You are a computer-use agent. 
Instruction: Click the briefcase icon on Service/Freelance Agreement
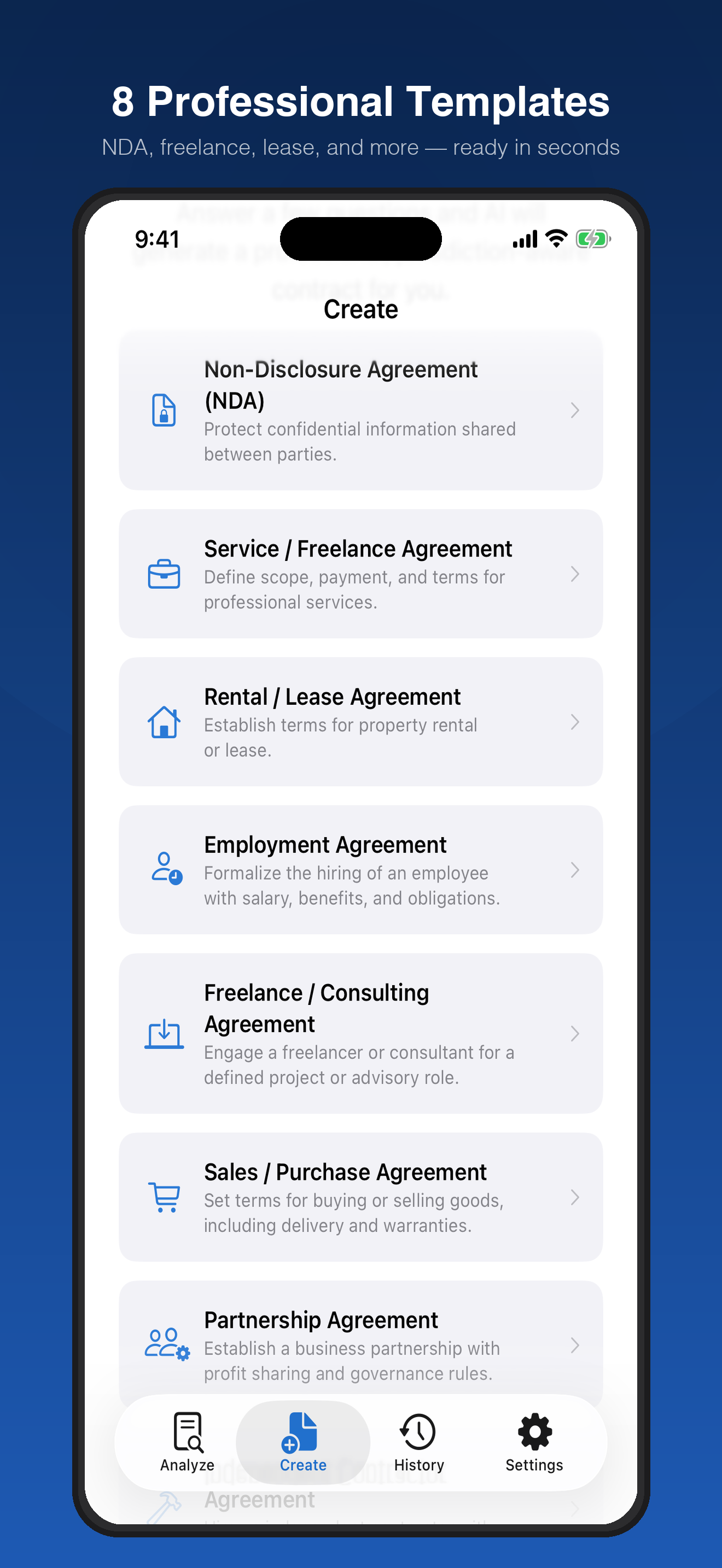(163, 574)
